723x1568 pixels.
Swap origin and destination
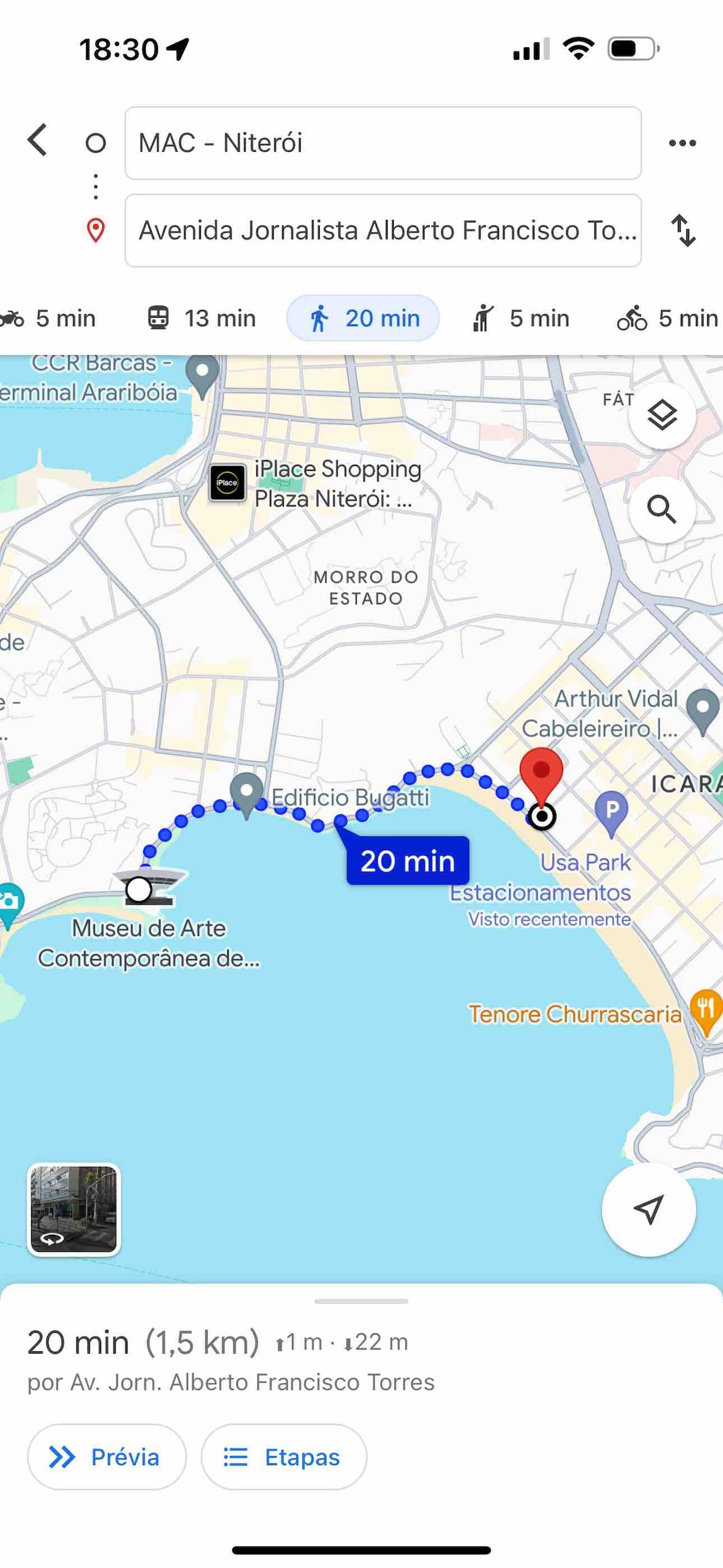coord(683,231)
